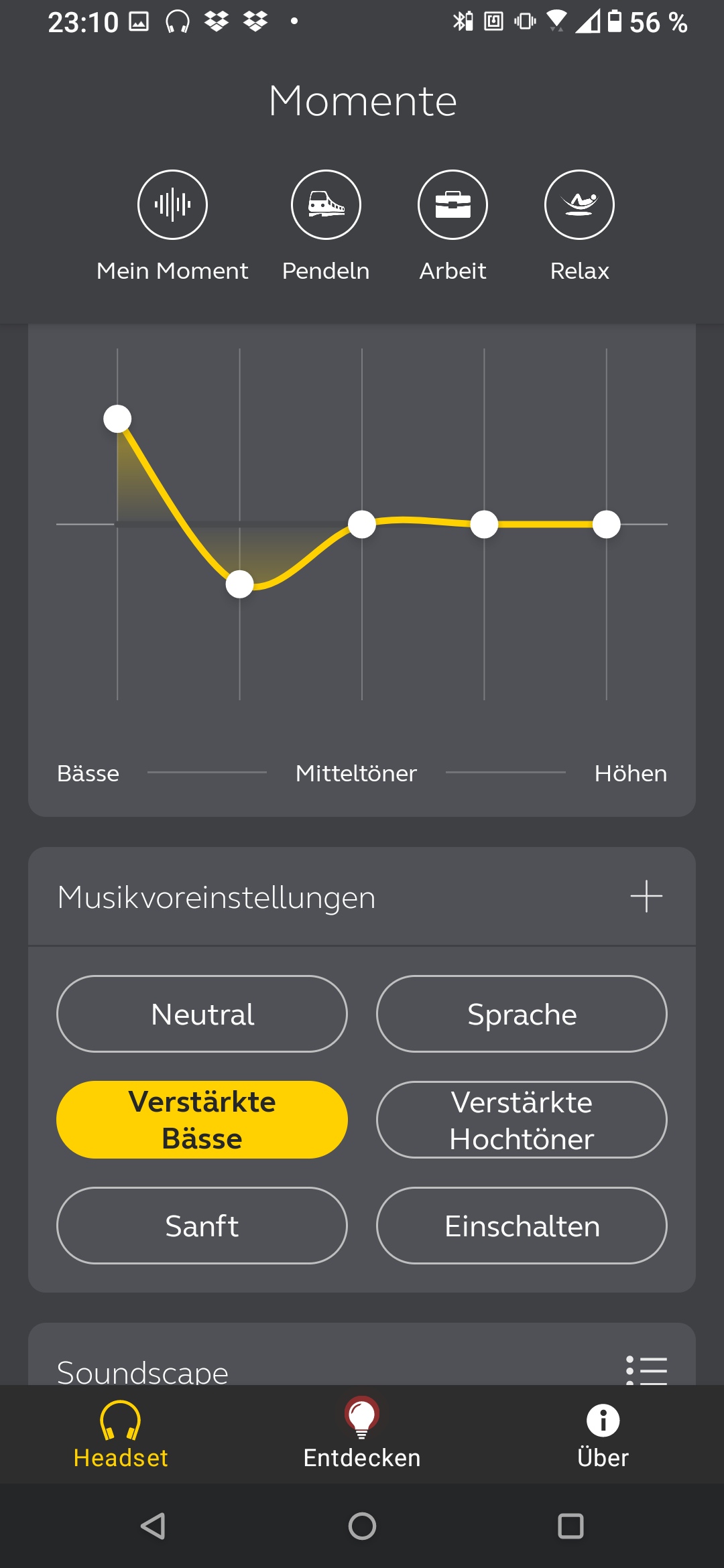Tap the plus icon beside Musikvoreinstellungen
This screenshot has width=724, height=1568.
click(646, 897)
